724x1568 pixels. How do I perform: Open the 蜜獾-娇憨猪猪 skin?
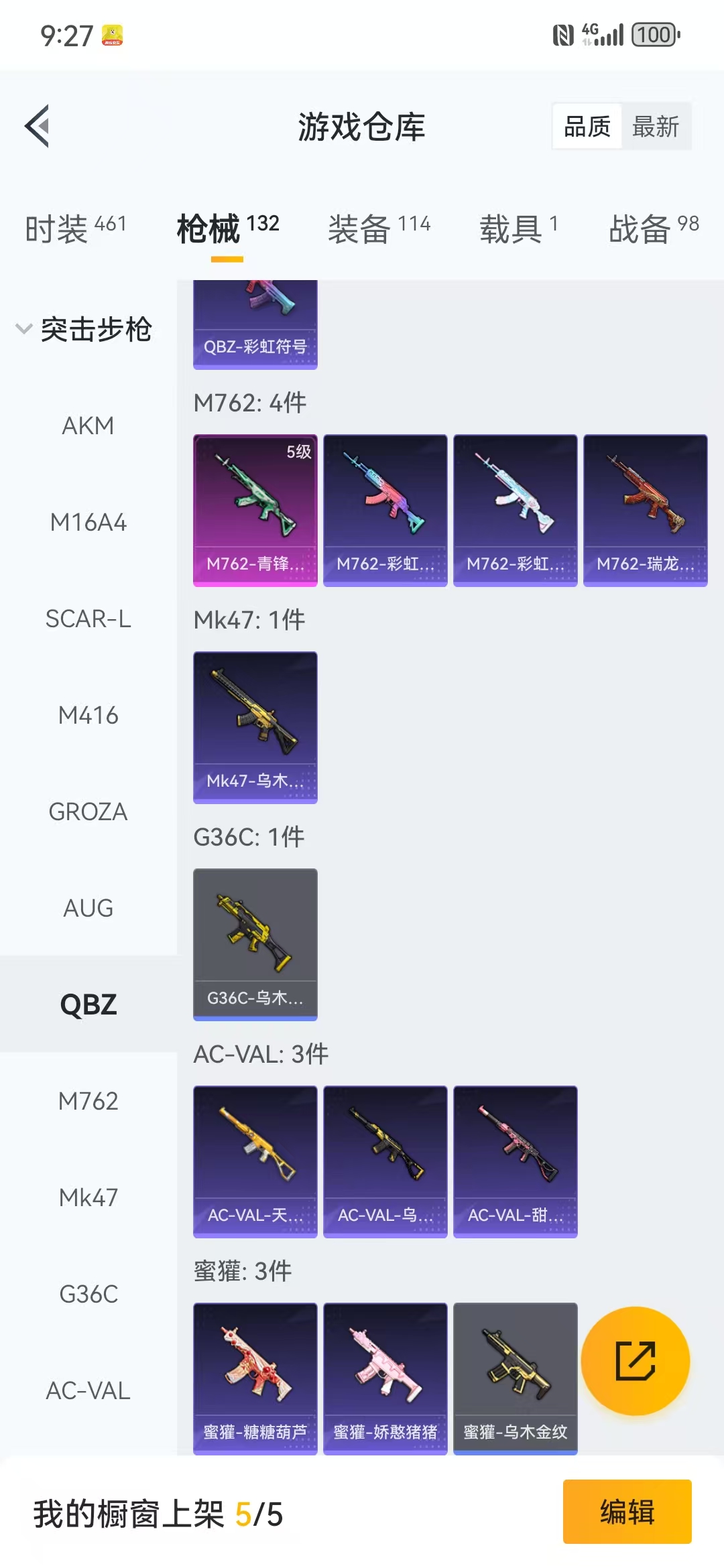[385, 1378]
